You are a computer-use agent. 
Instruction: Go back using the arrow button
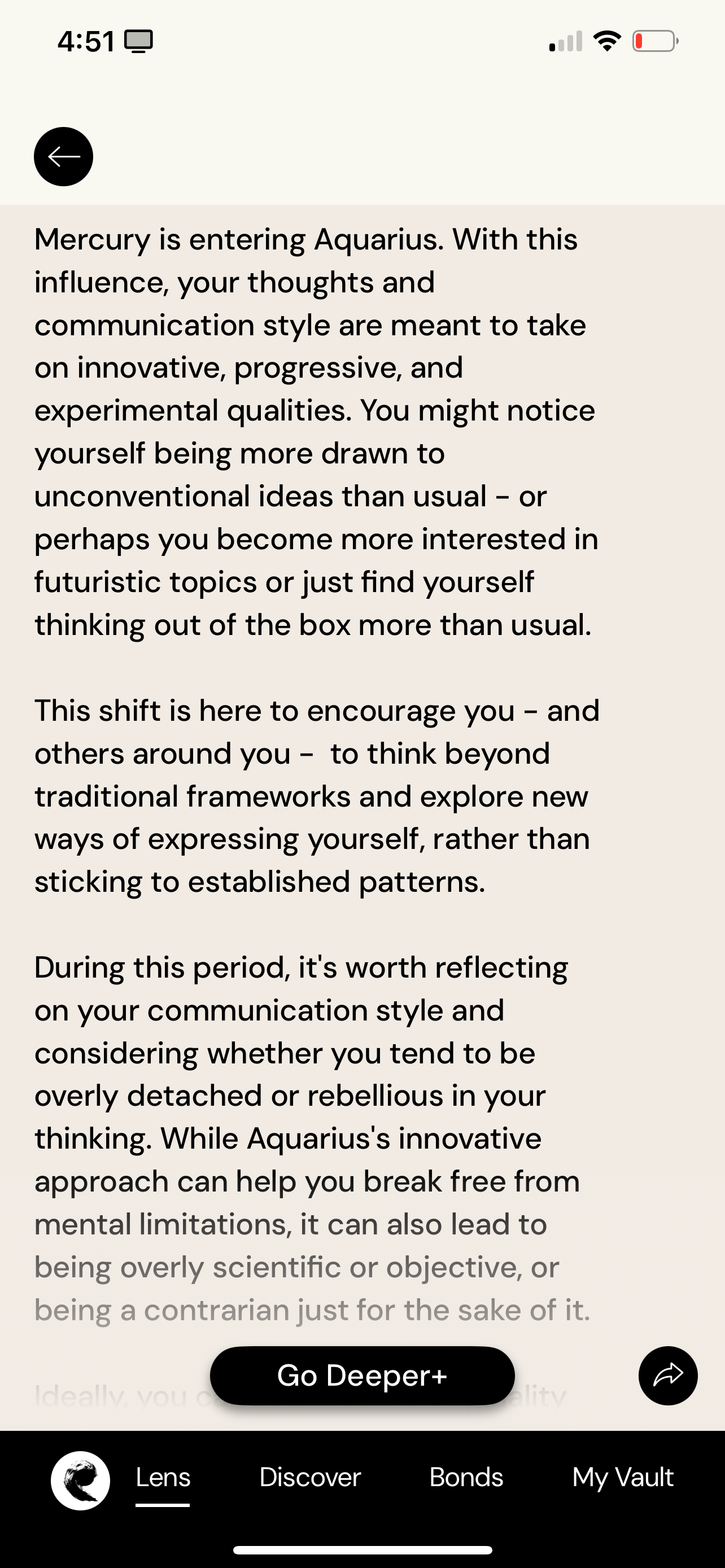pos(63,156)
